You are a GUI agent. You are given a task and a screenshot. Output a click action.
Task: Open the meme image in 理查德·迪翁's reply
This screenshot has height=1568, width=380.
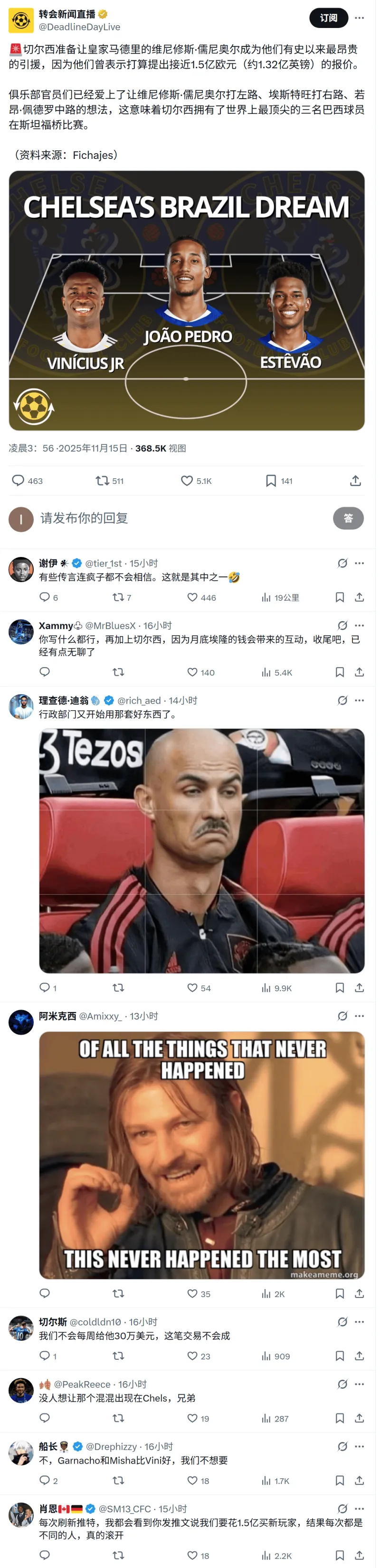(x=201, y=850)
